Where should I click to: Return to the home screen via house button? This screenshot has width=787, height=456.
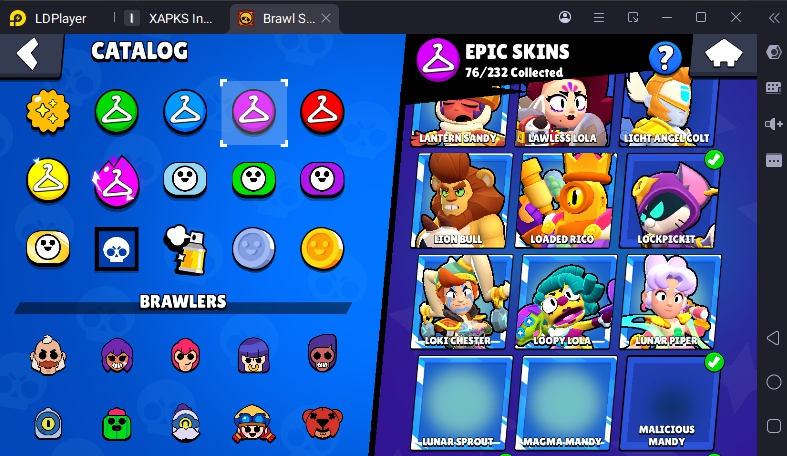pyautogui.click(x=729, y=56)
